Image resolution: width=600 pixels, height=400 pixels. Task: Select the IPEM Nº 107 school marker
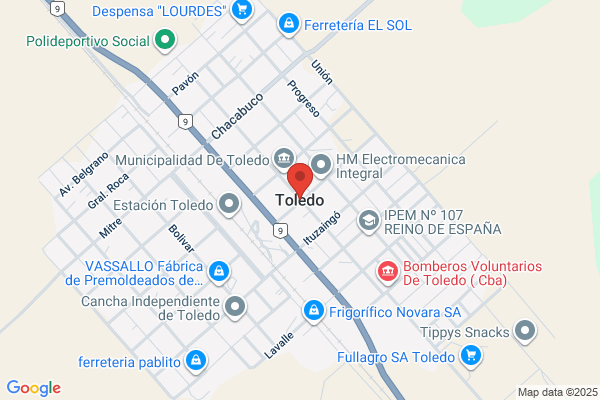tap(368, 221)
